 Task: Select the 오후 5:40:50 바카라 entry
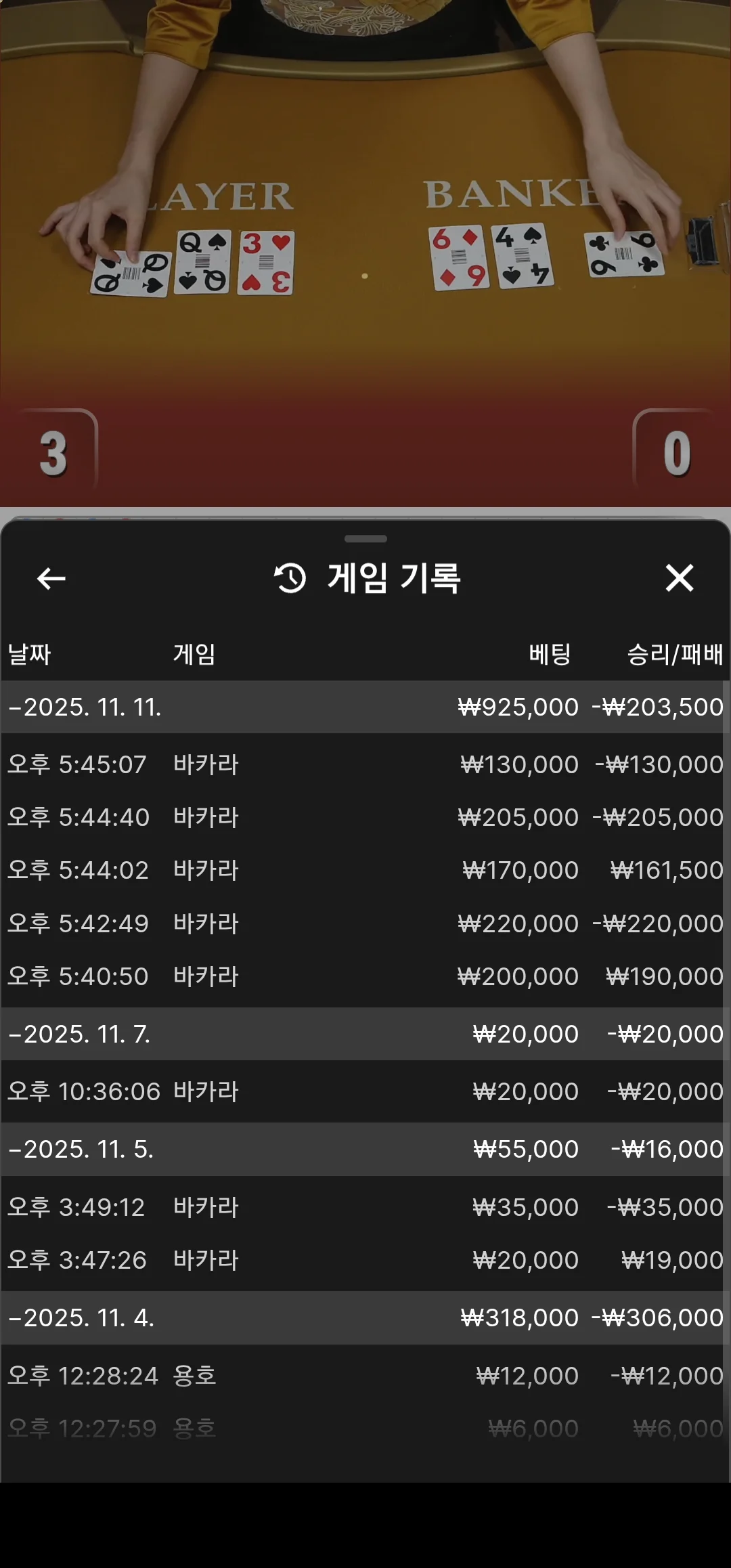coord(365,976)
